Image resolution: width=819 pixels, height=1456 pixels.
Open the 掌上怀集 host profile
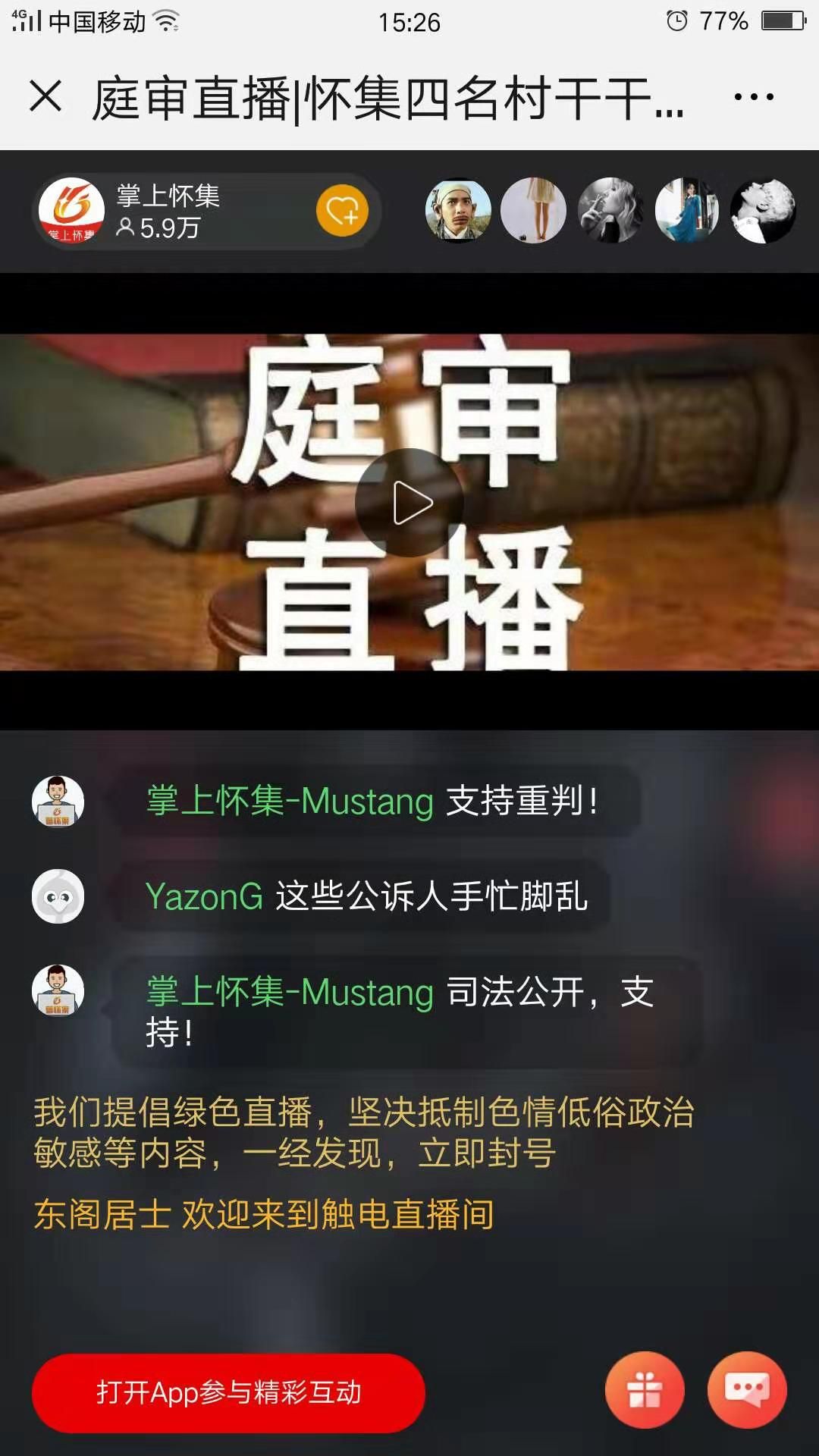[x=72, y=210]
